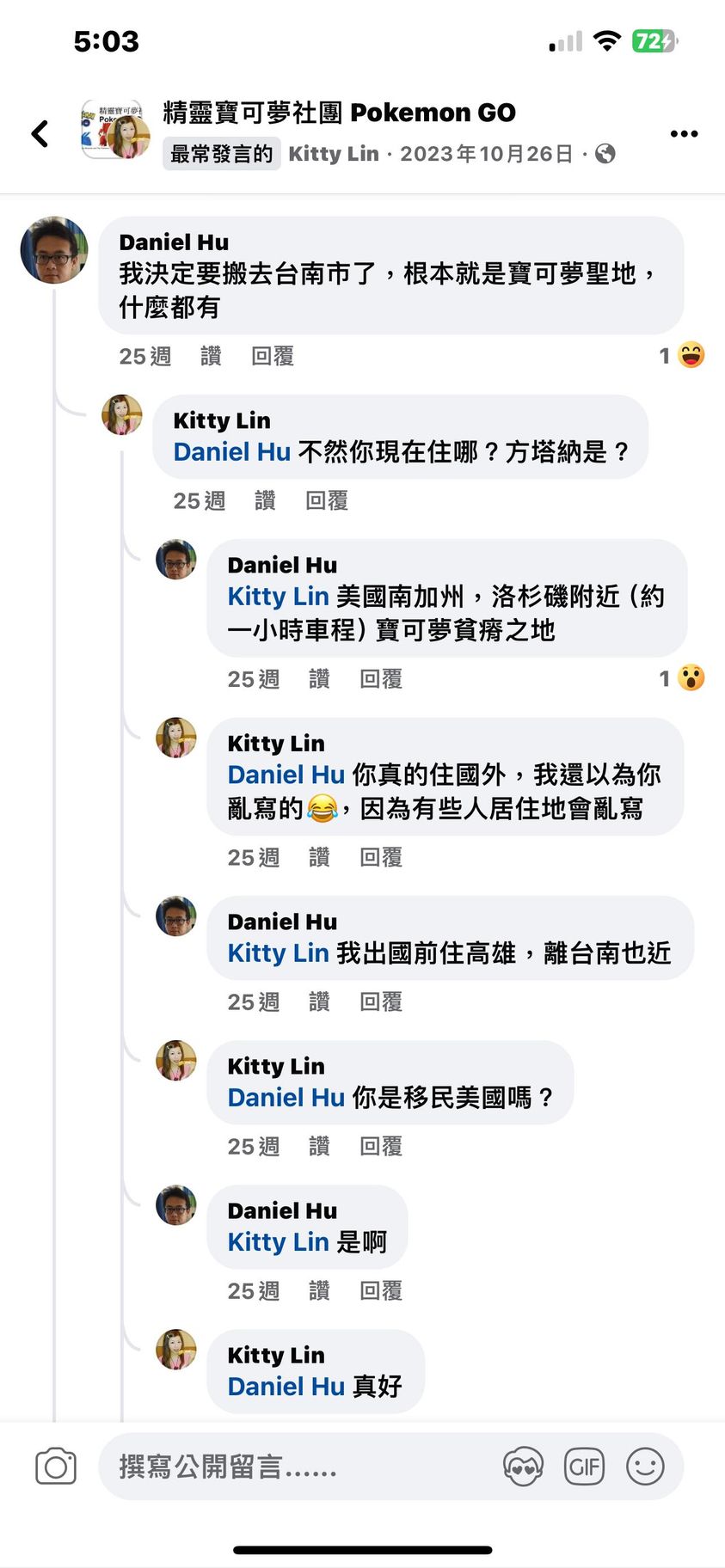Like Daniel Hu's 住高雄 reply
The width and height of the screenshot is (725, 1568).
pos(319,1001)
